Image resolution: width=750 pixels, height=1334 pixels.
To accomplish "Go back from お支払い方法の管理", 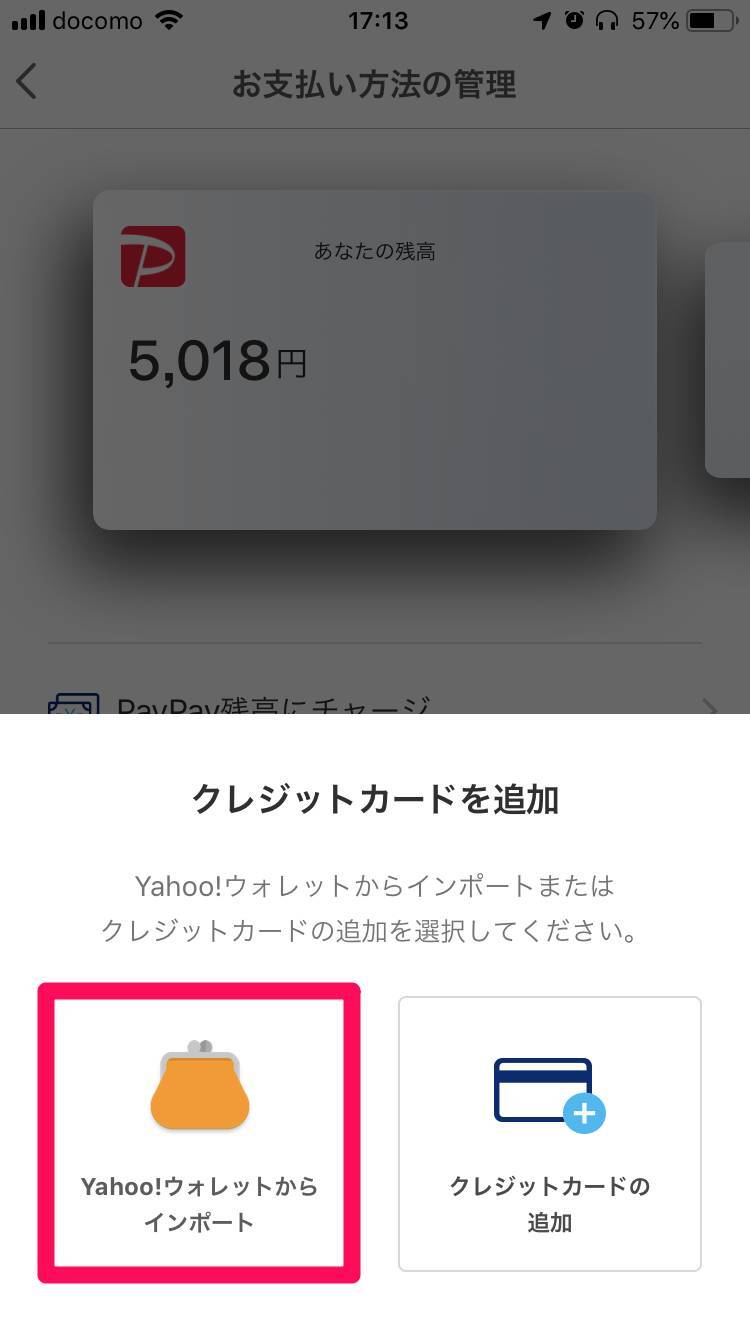I will click(x=27, y=82).
